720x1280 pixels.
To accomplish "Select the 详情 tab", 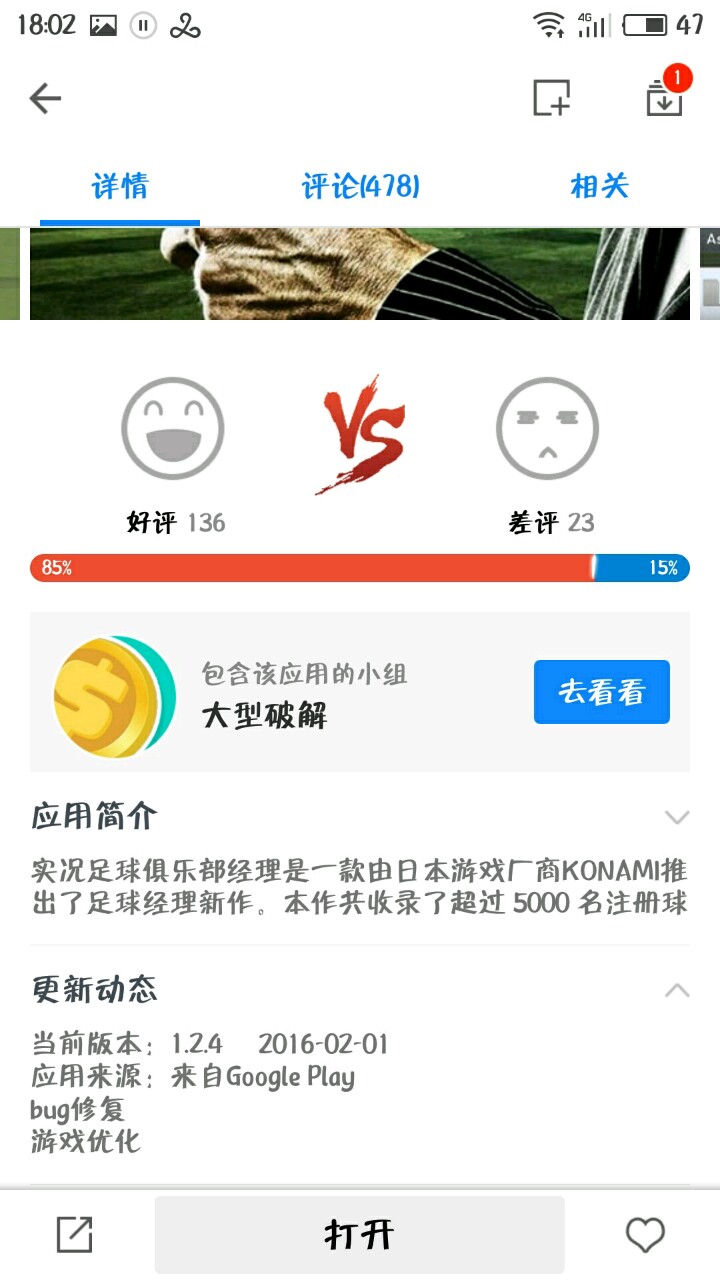I will point(120,186).
